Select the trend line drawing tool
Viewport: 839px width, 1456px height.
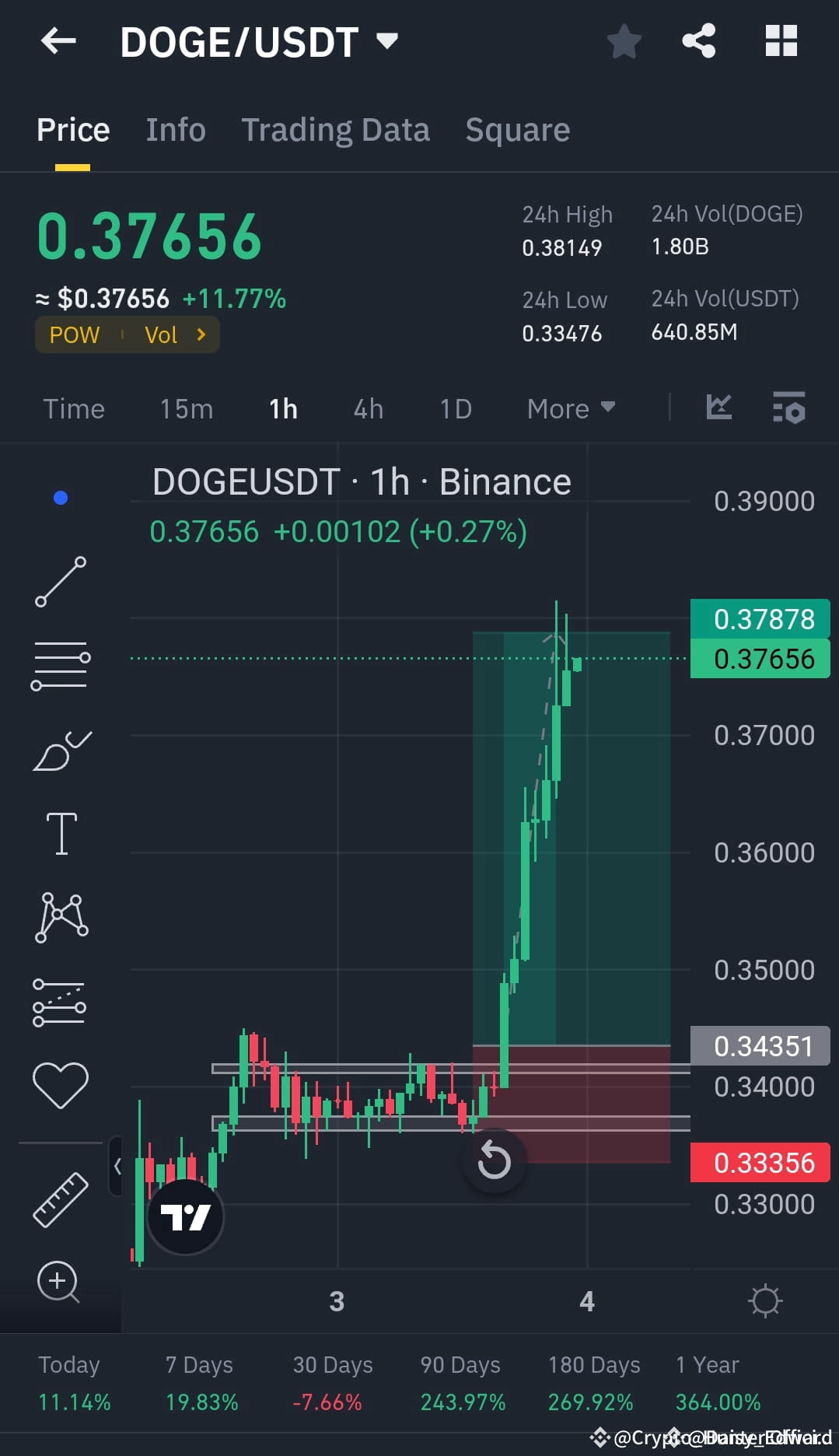pyautogui.click(x=61, y=582)
